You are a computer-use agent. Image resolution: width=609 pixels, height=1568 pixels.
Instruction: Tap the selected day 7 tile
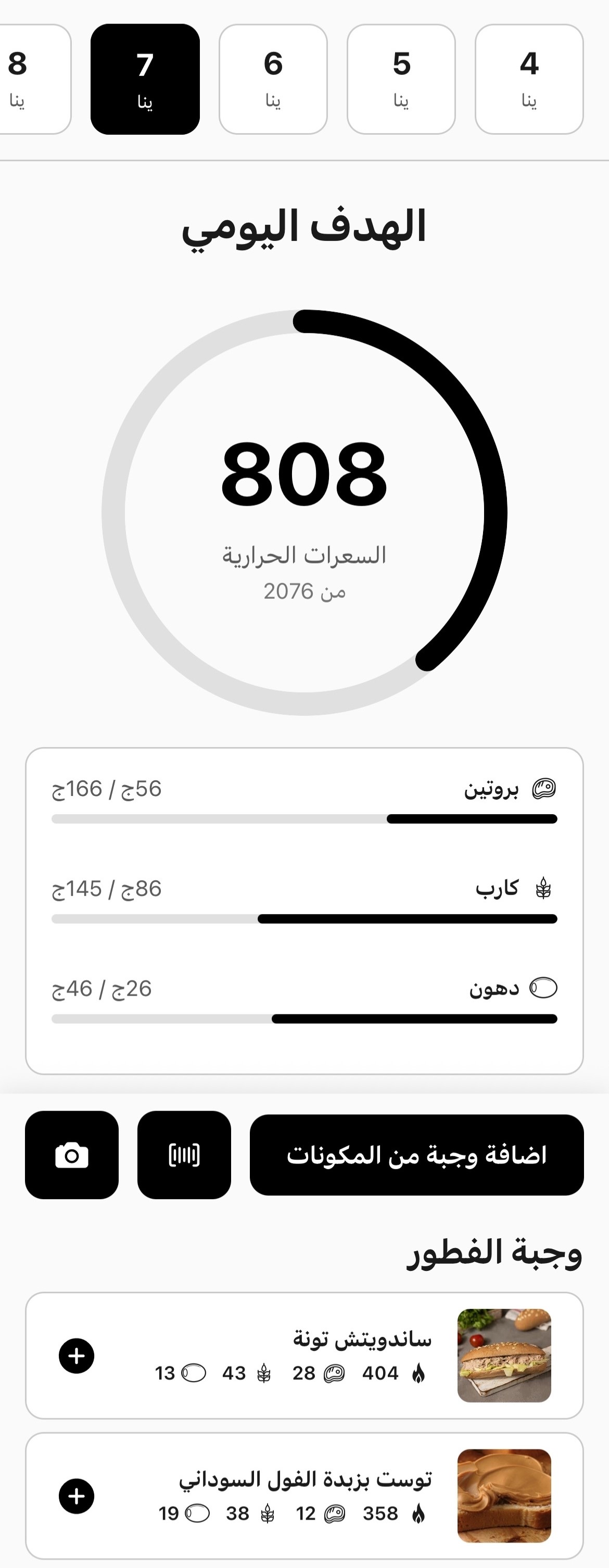pos(145,79)
